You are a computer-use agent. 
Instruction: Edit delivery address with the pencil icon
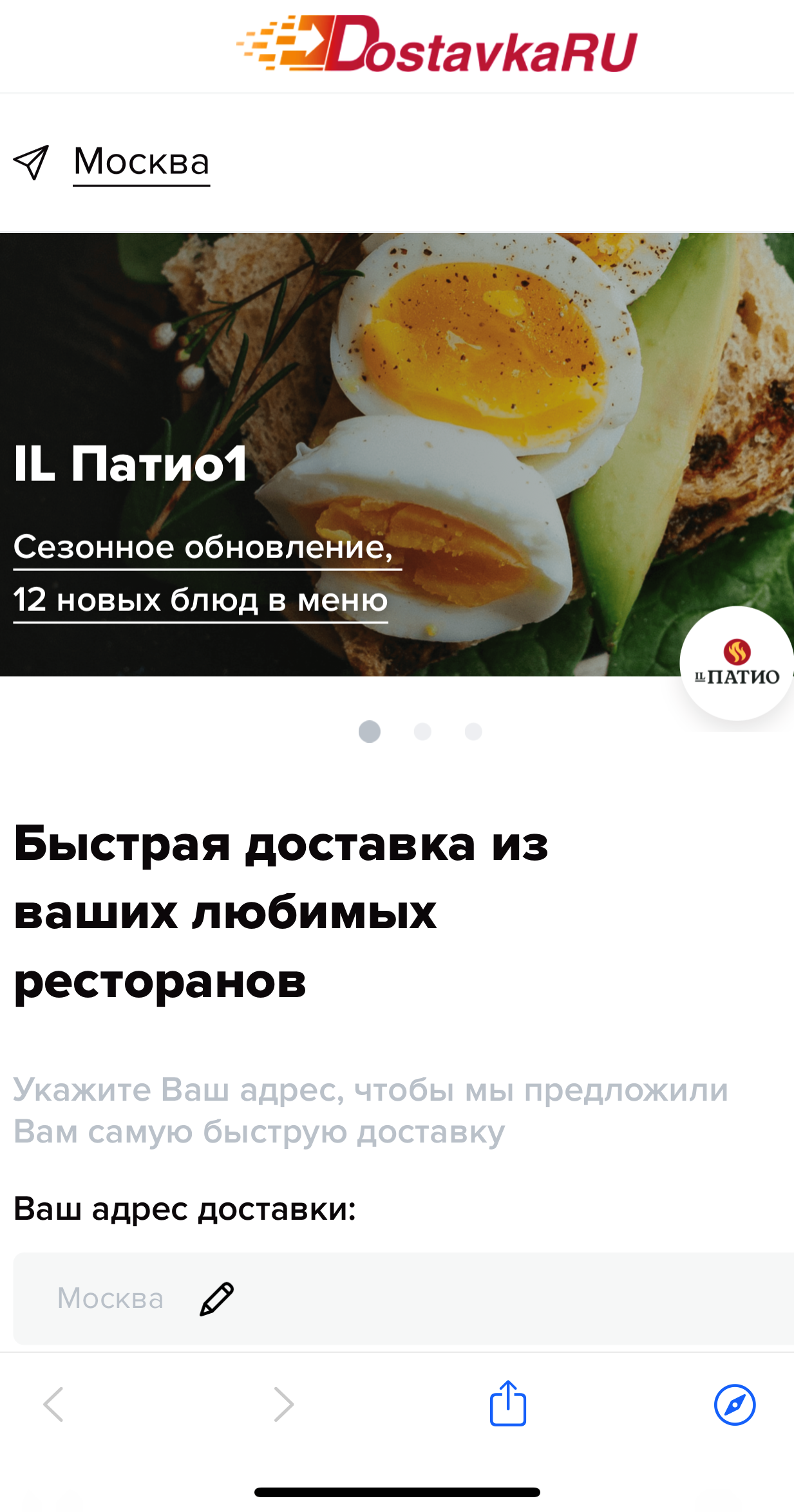(216, 1298)
